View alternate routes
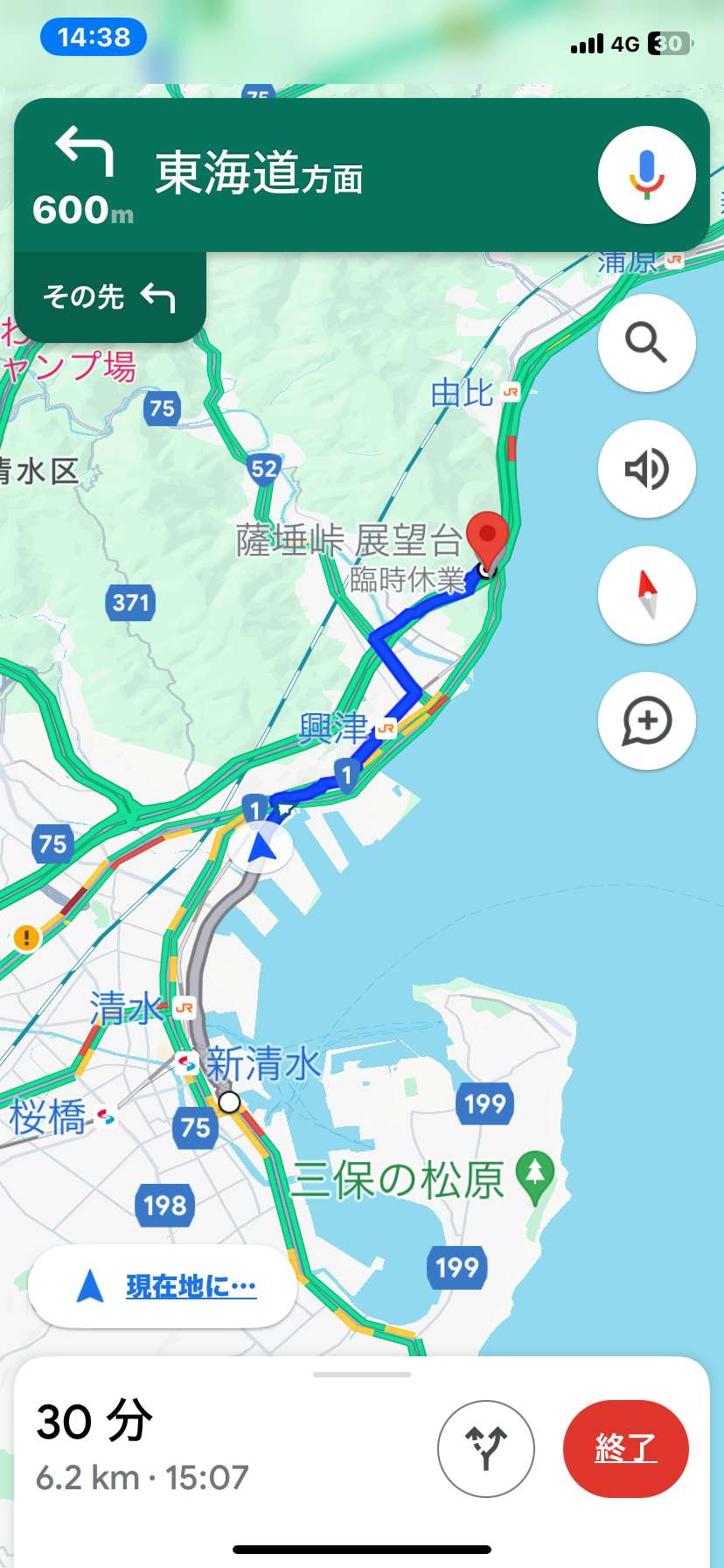 click(485, 1449)
